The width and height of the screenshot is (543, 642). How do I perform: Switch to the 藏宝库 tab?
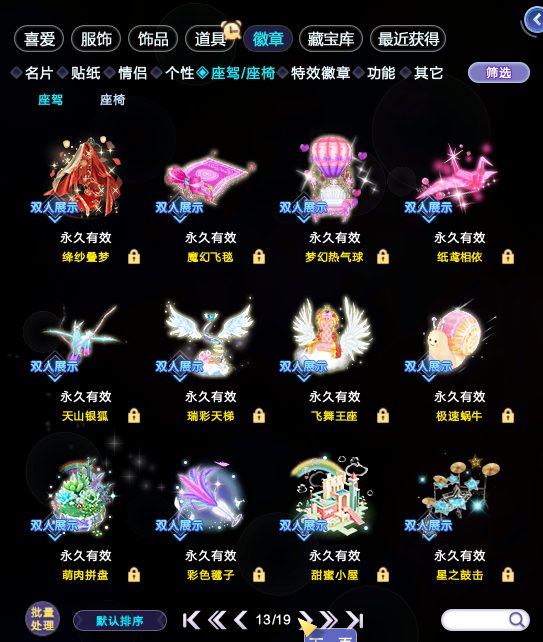pos(330,39)
